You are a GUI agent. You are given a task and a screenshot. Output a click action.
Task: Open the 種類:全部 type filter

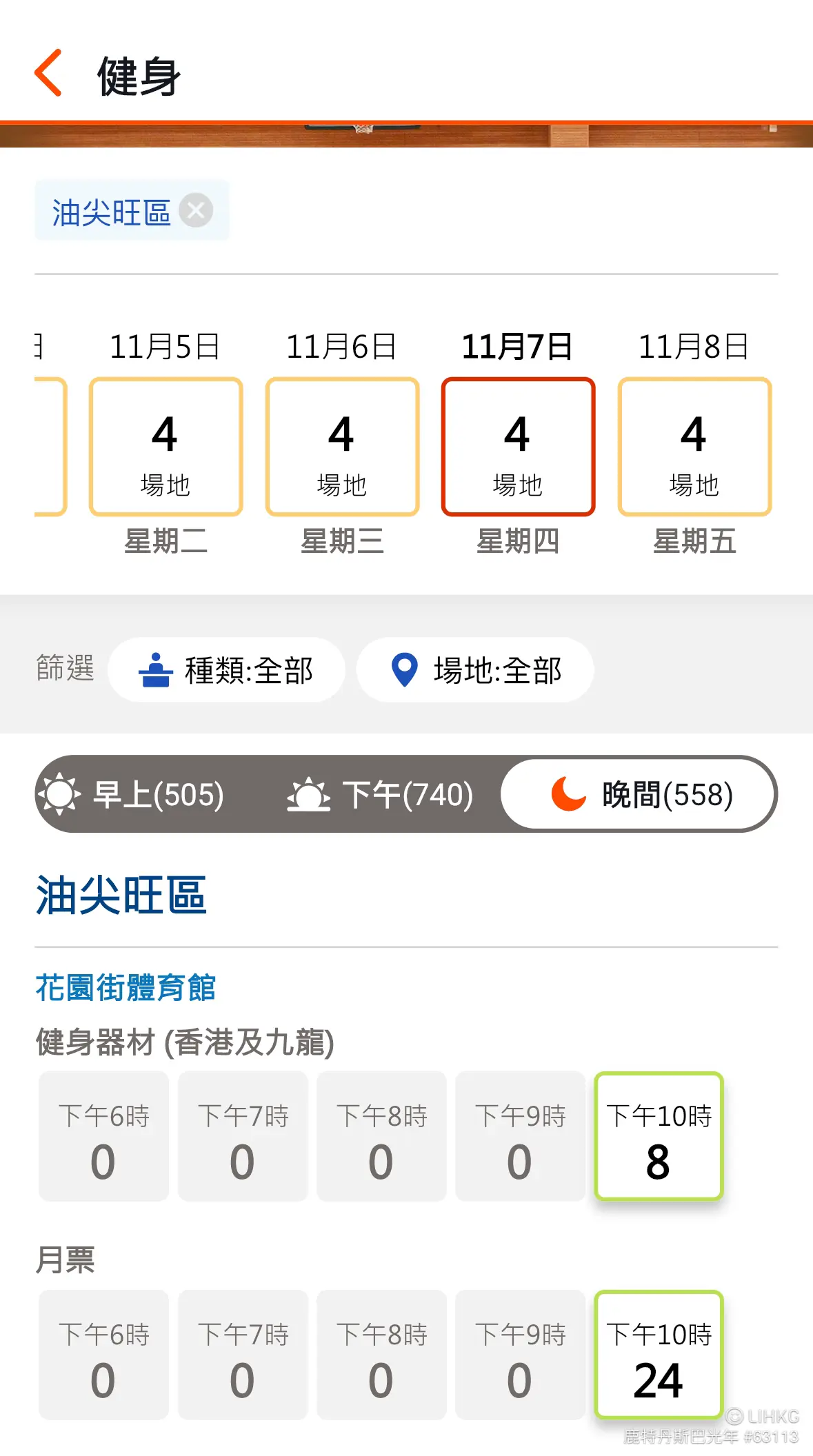tap(226, 669)
